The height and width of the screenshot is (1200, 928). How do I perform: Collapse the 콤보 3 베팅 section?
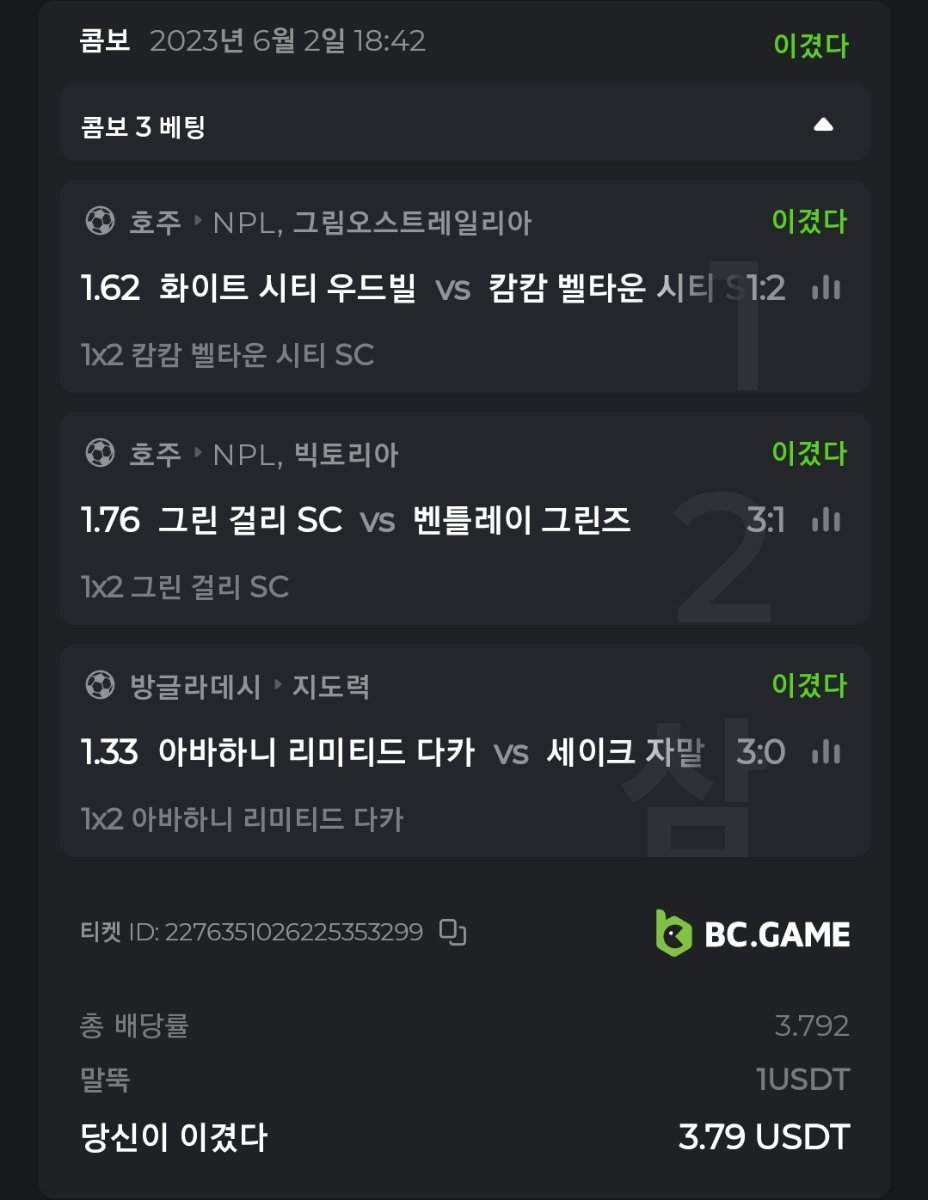(x=823, y=125)
